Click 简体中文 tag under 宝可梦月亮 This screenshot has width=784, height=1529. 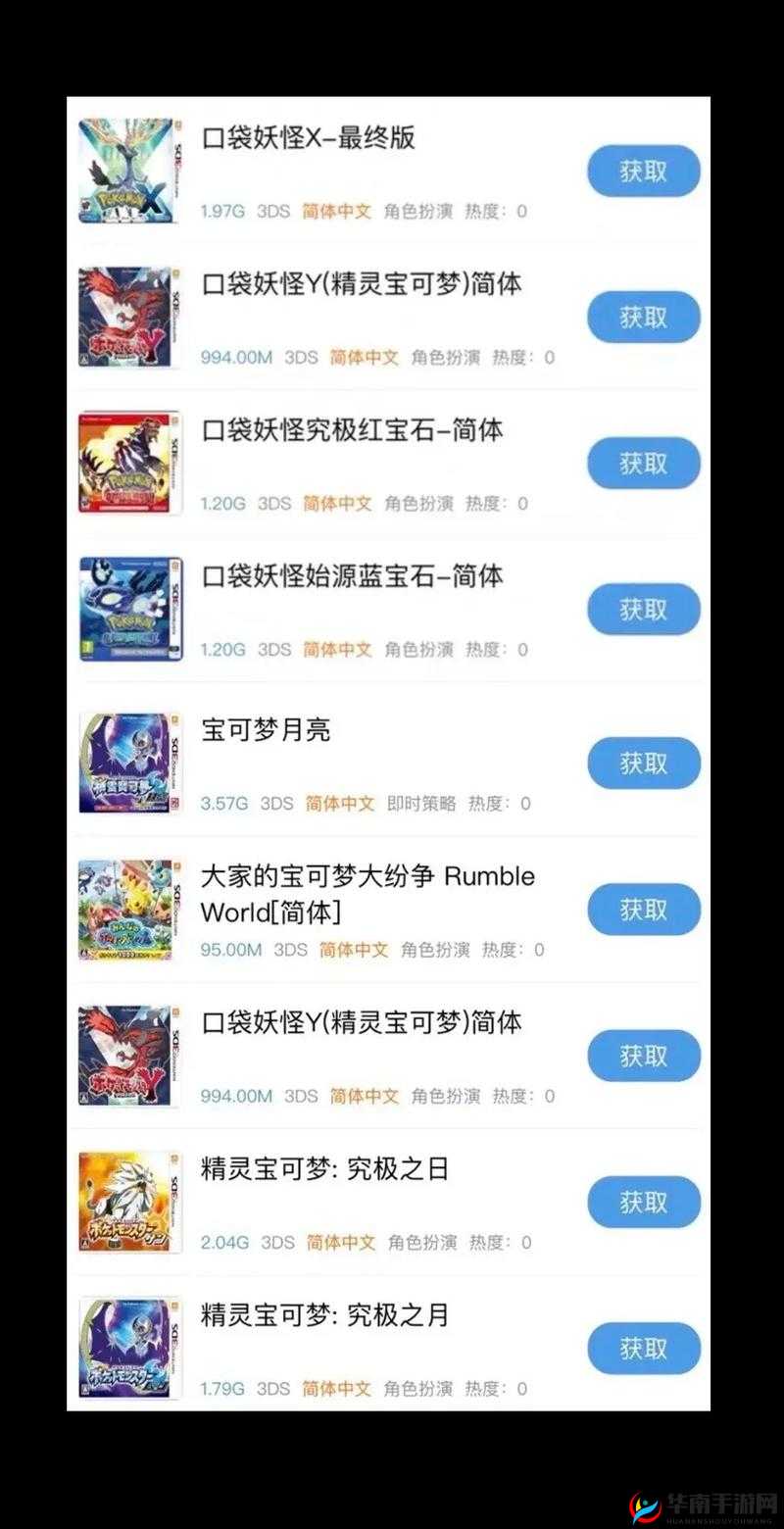tap(339, 802)
